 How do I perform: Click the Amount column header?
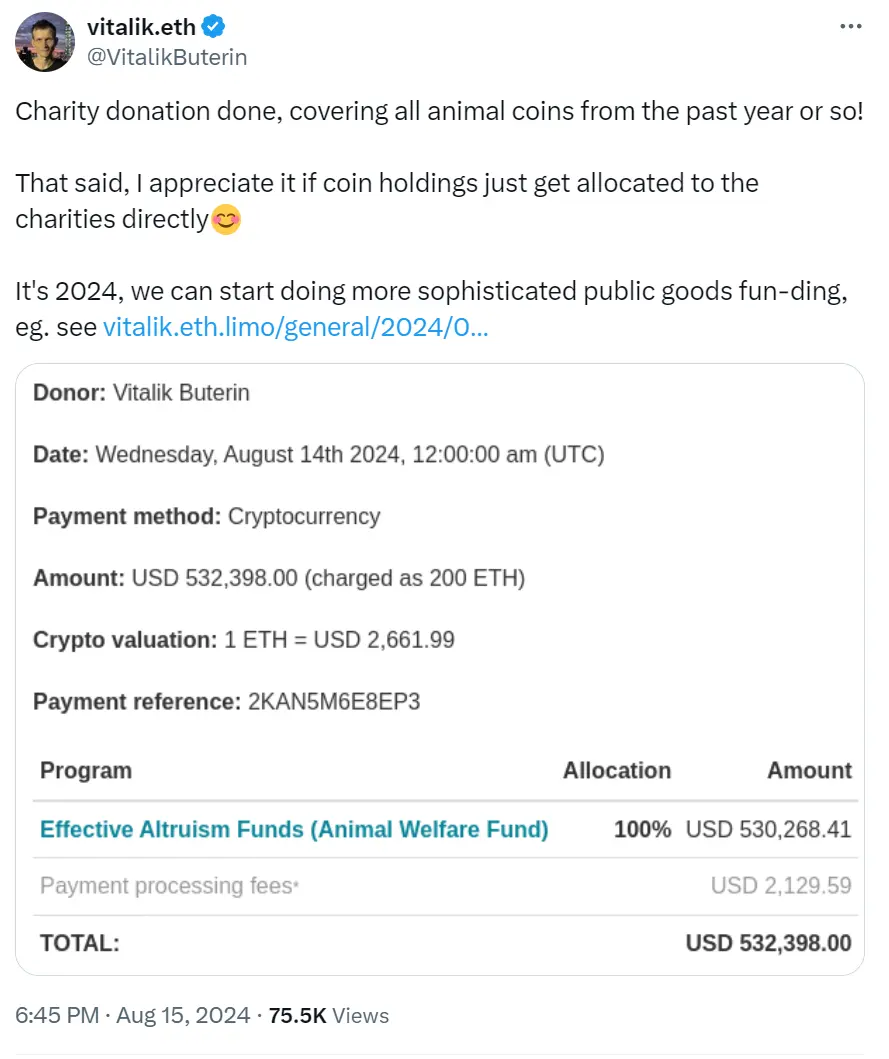click(x=809, y=770)
